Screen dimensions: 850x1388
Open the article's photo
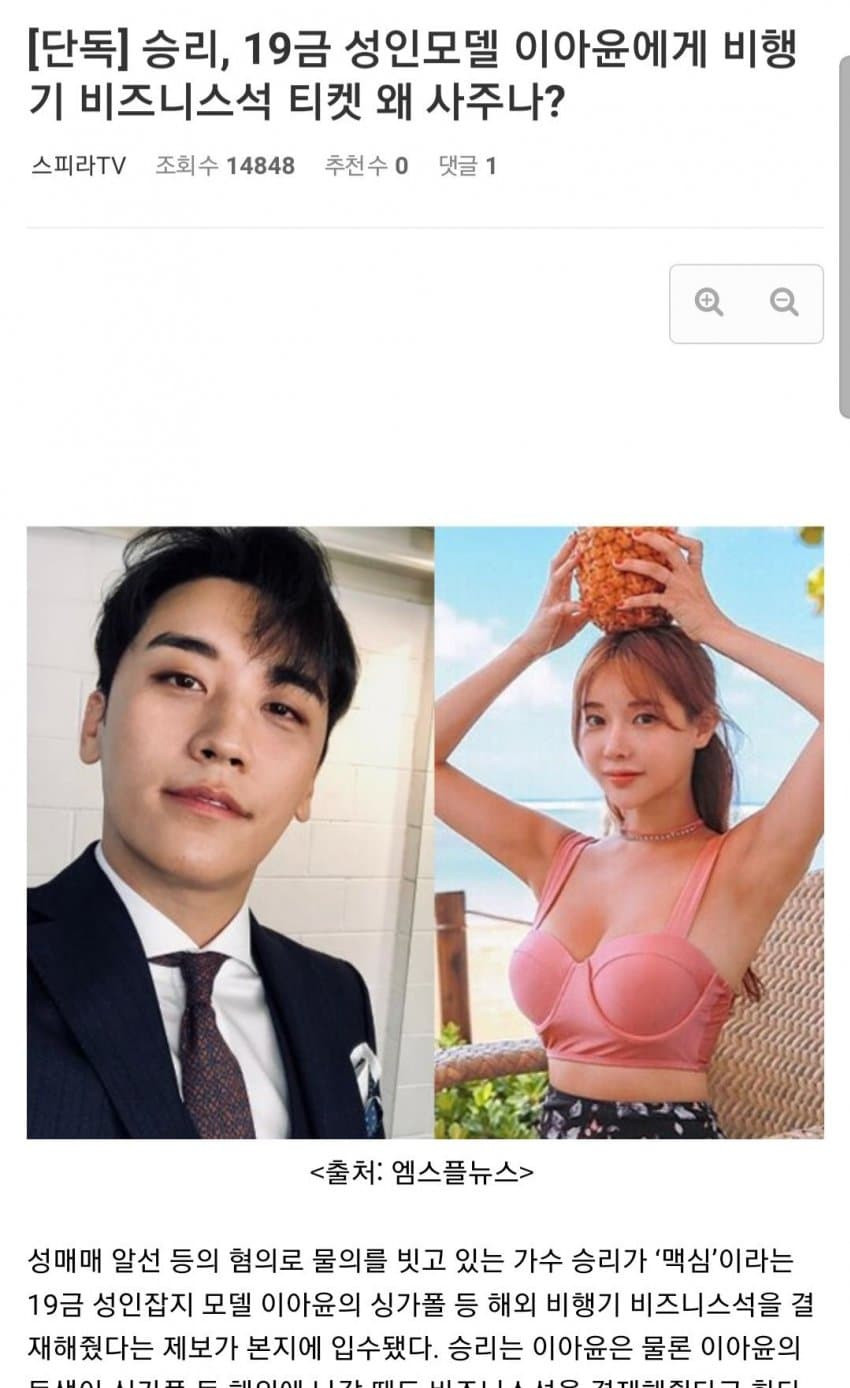425,832
